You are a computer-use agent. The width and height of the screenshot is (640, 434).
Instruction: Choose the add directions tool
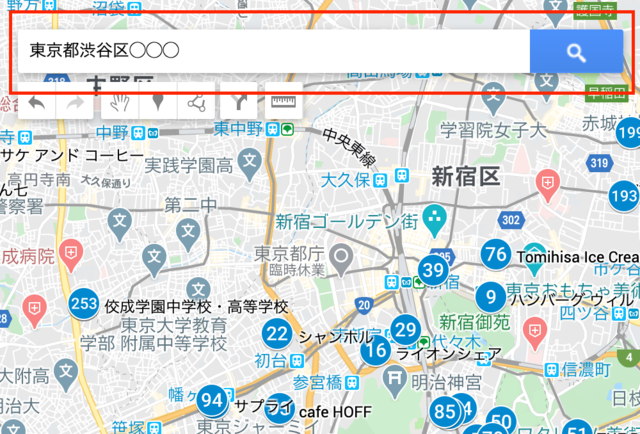(x=240, y=102)
